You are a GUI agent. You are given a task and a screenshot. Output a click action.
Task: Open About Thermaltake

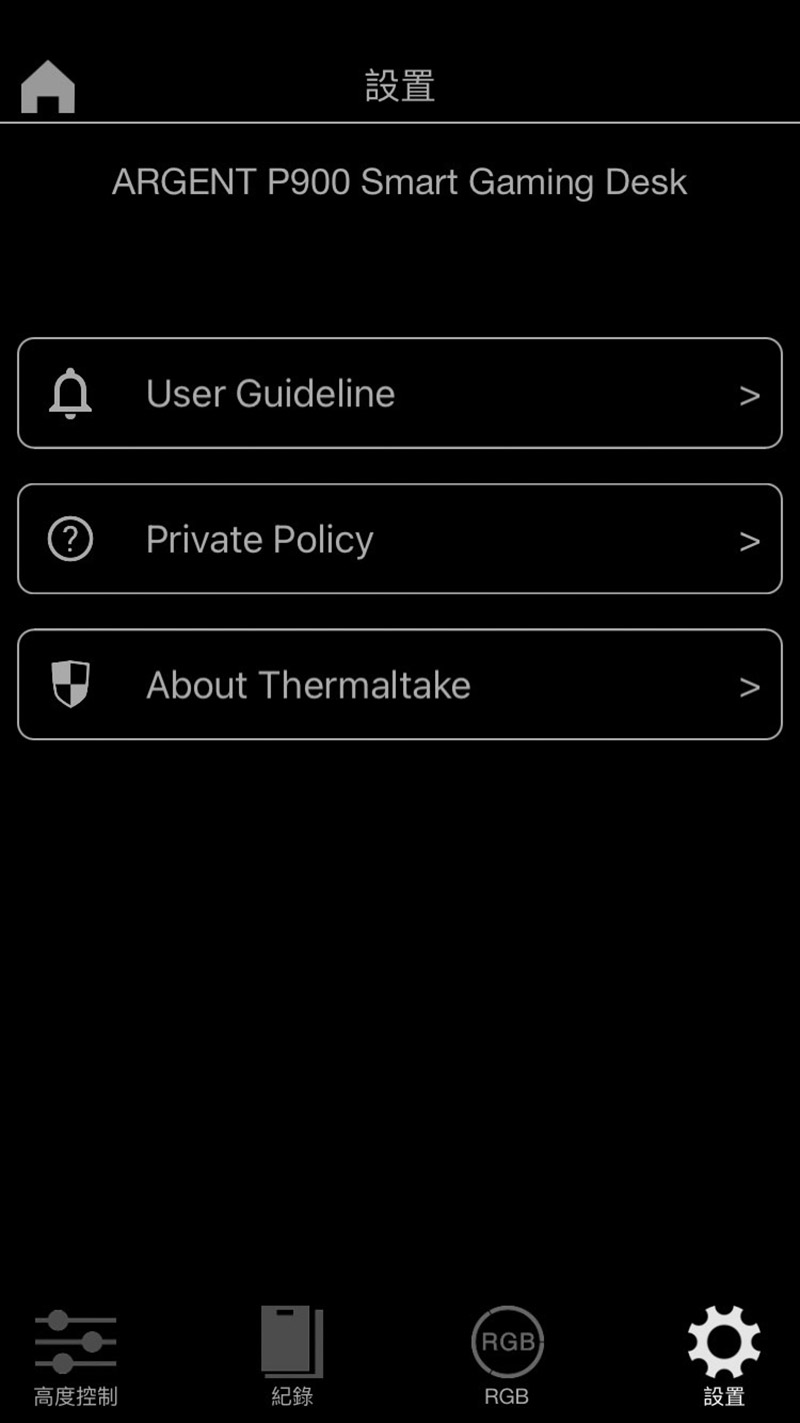pos(400,685)
